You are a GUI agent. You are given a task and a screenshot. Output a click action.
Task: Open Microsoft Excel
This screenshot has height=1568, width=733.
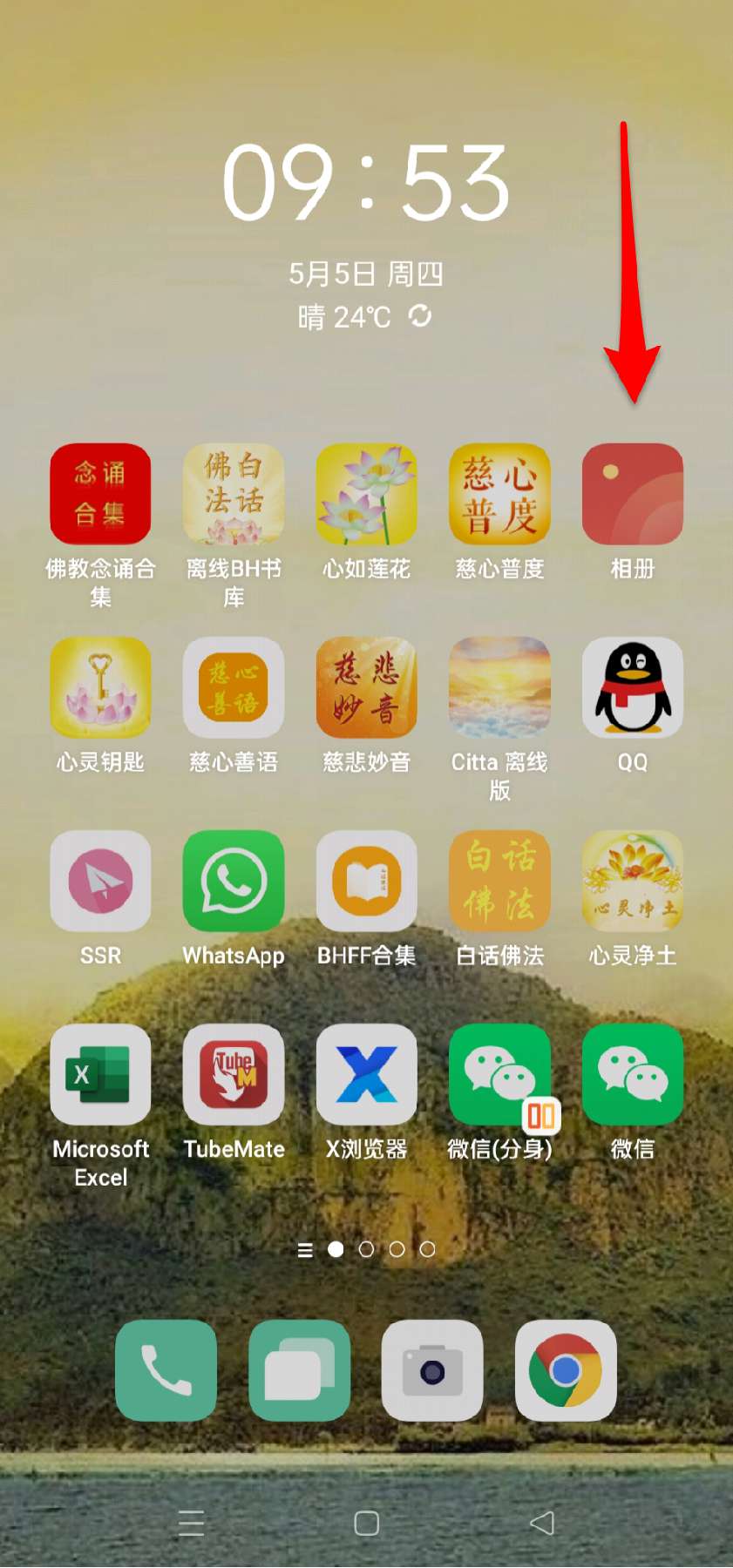coord(100,1075)
